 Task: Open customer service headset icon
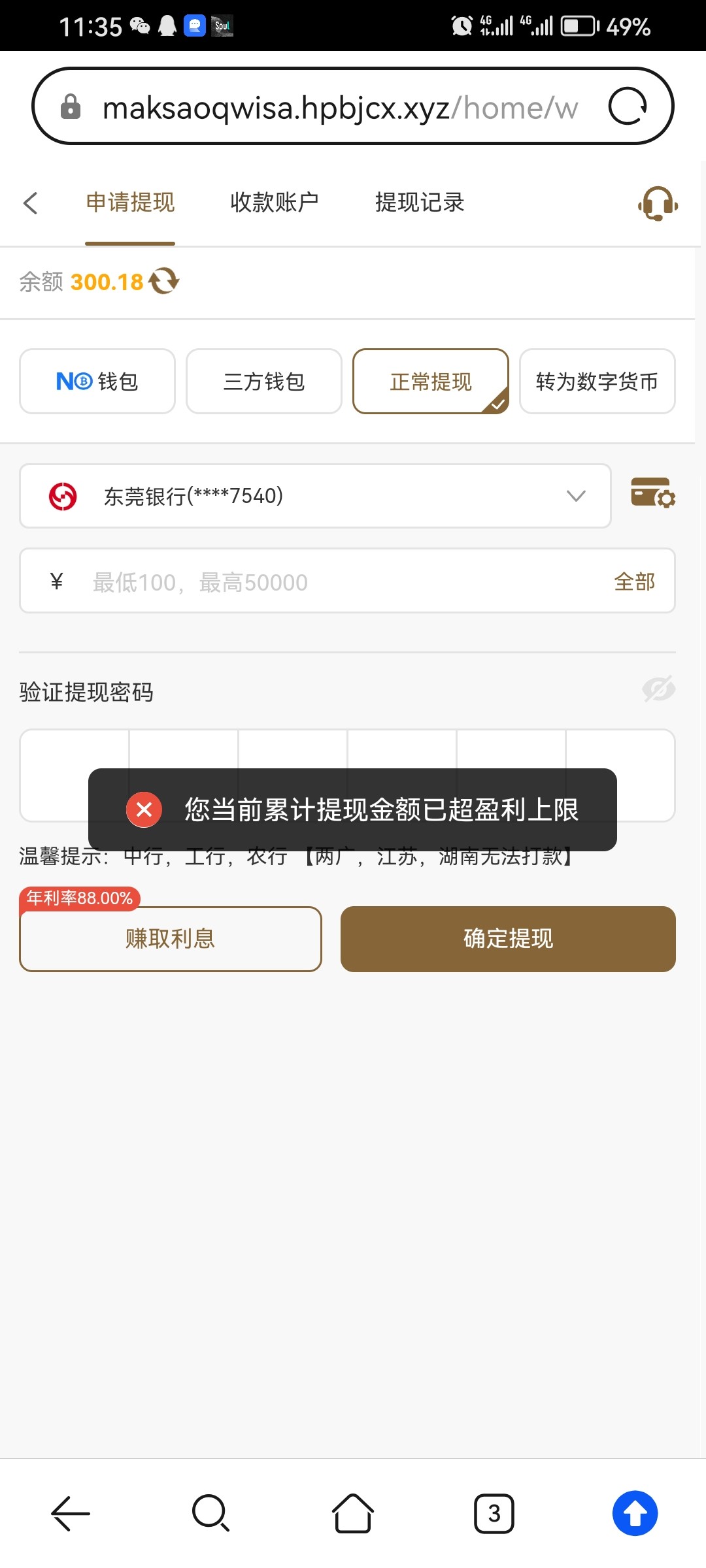point(658,203)
